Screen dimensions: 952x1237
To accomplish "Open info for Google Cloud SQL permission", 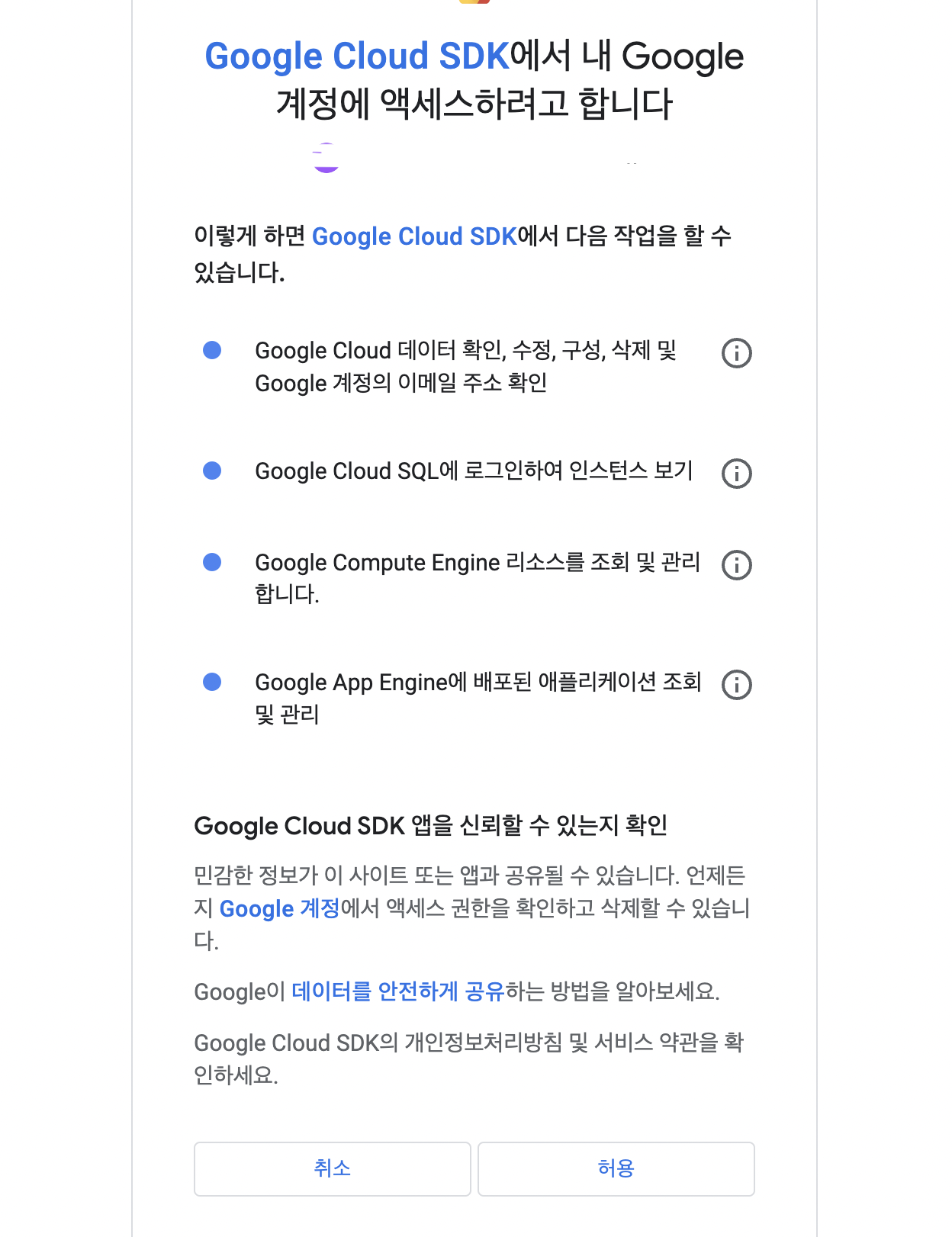I will [x=736, y=474].
